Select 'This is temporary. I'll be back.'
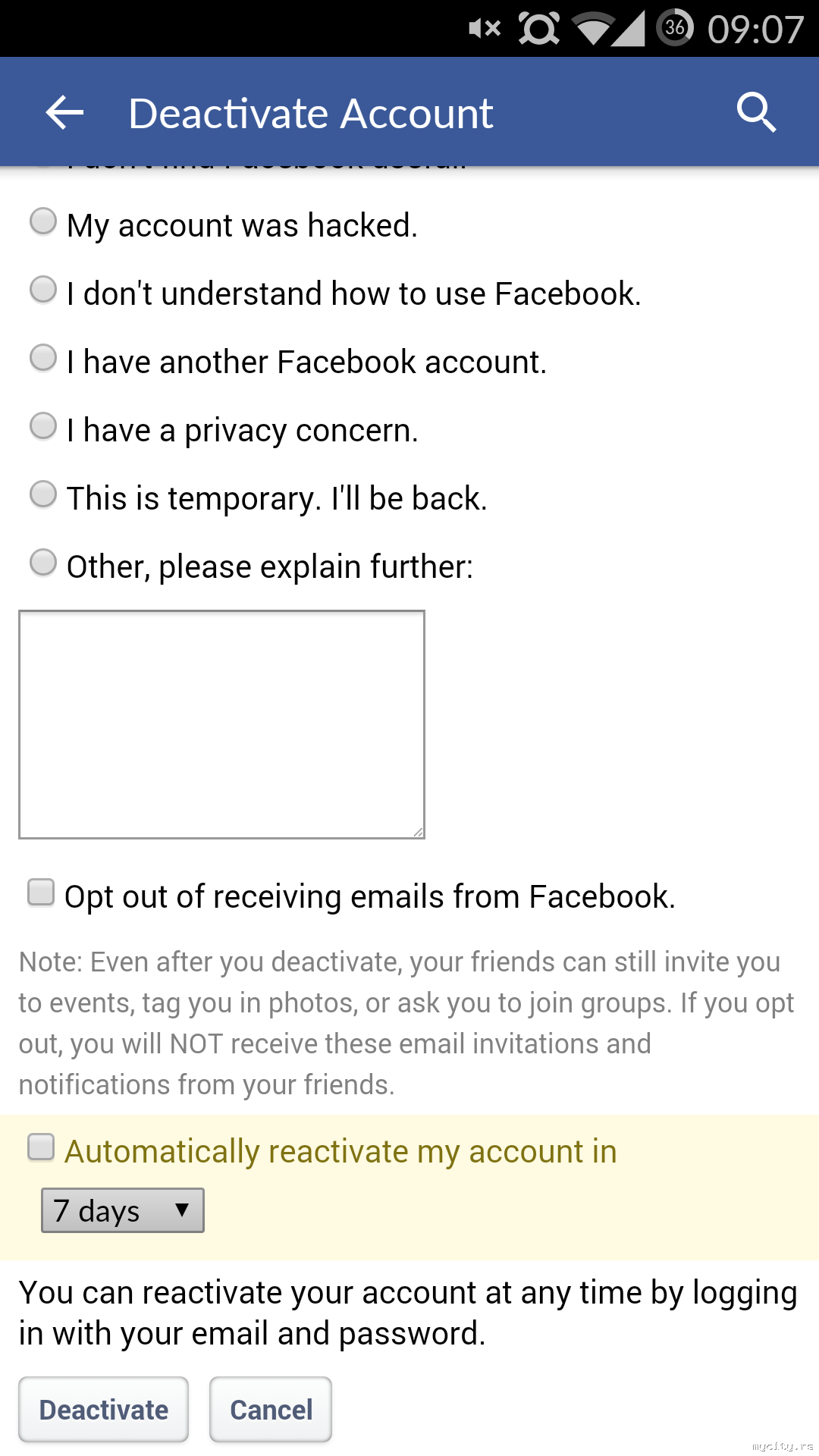The height and width of the screenshot is (1456, 819). (43, 494)
